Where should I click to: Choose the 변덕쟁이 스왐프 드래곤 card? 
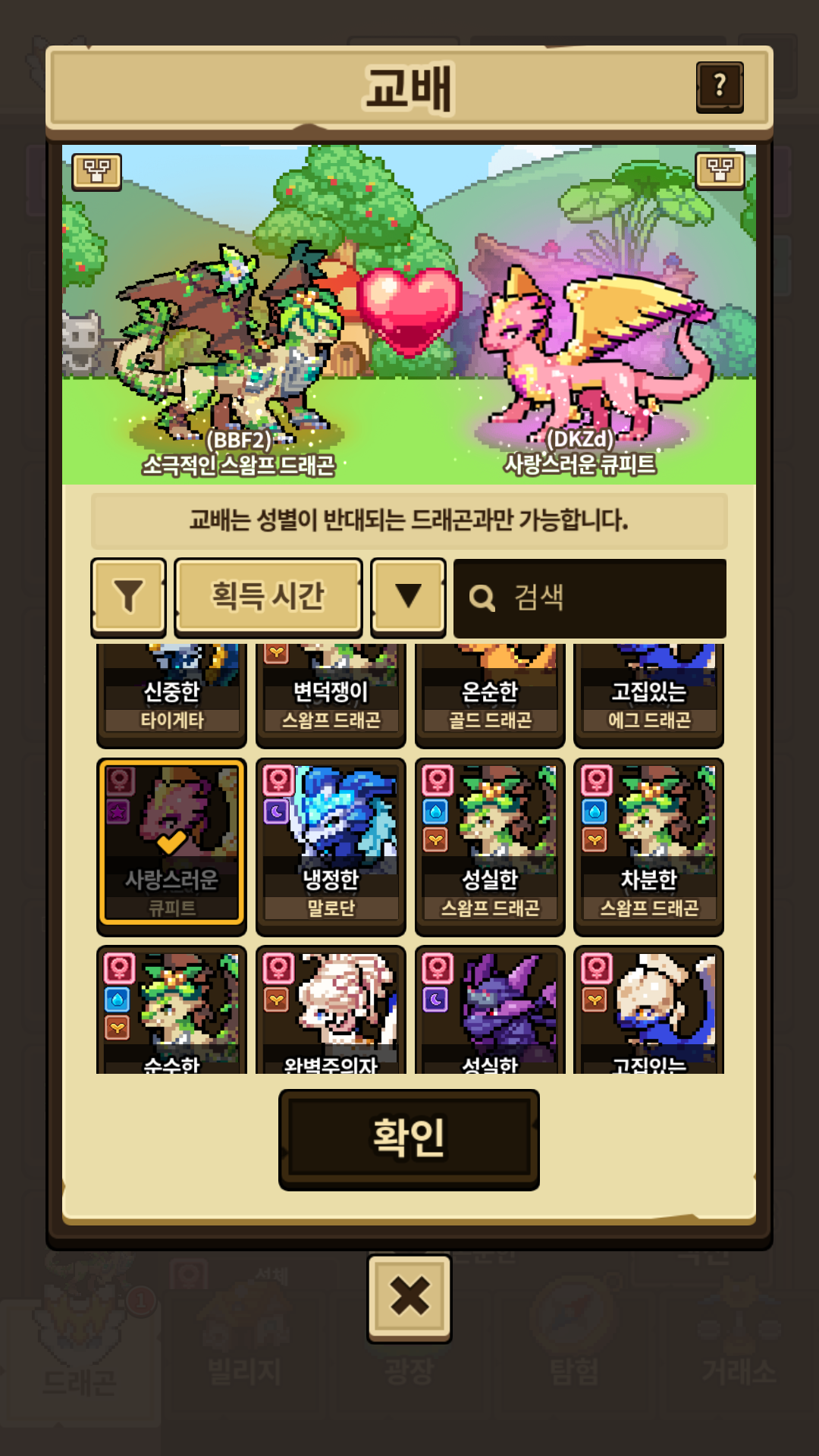[x=331, y=695]
